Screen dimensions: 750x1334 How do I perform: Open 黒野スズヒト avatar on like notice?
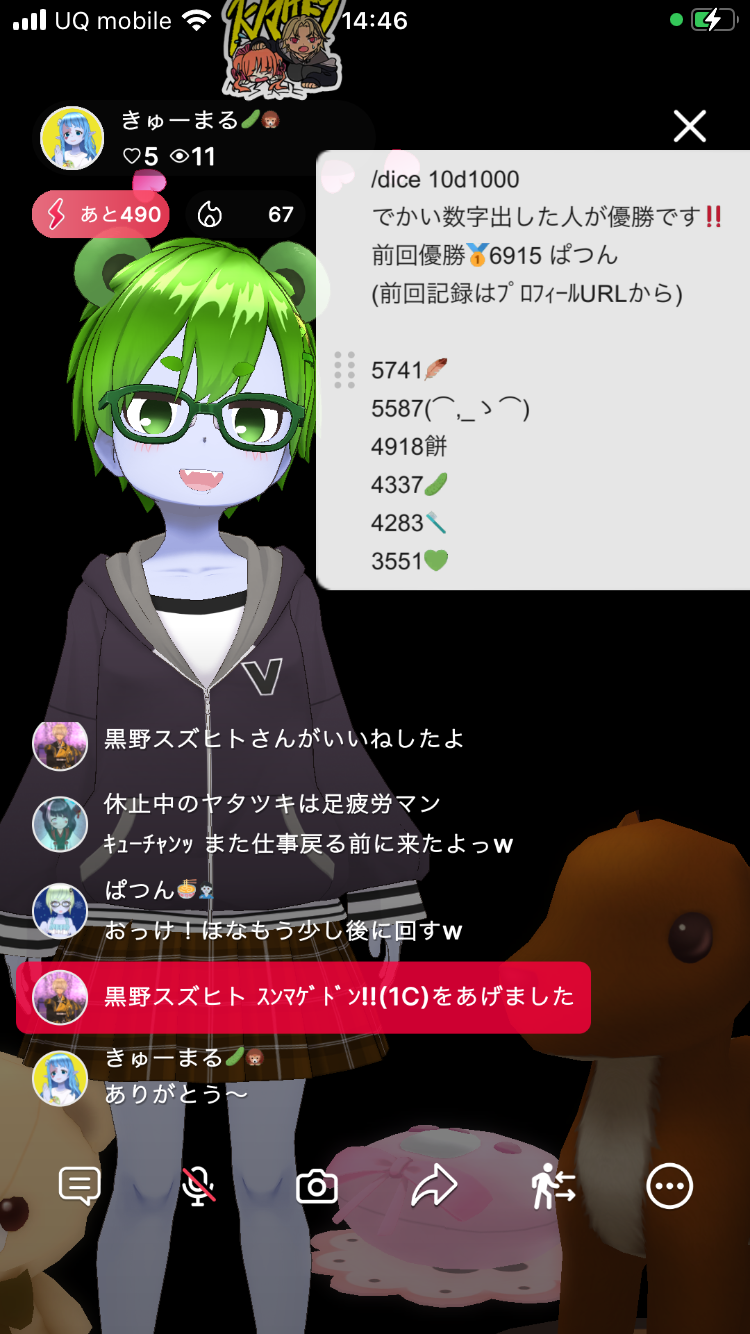pos(60,743)
